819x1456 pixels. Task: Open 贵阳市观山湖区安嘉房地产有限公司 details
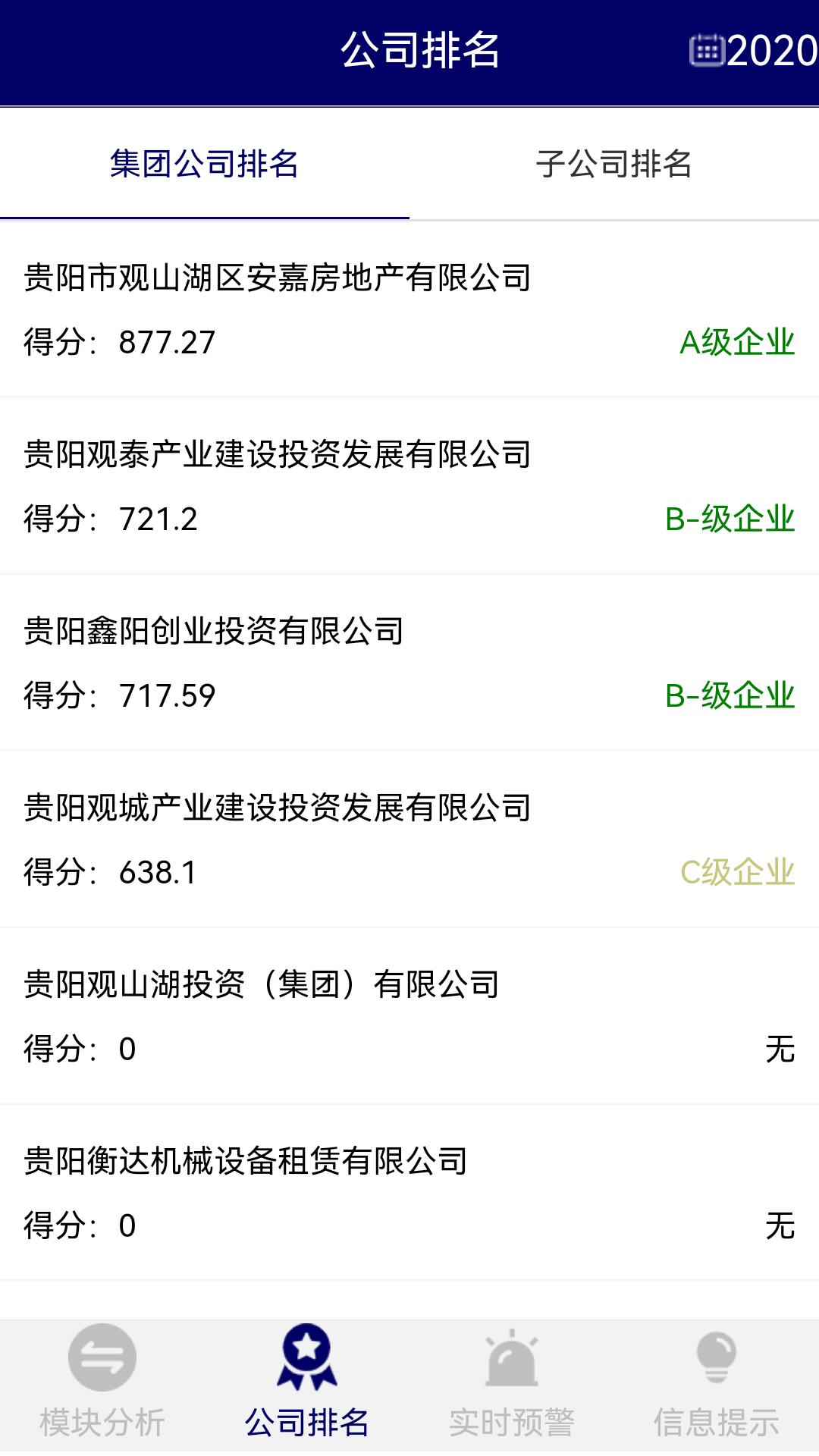click(x=409, y=309)
